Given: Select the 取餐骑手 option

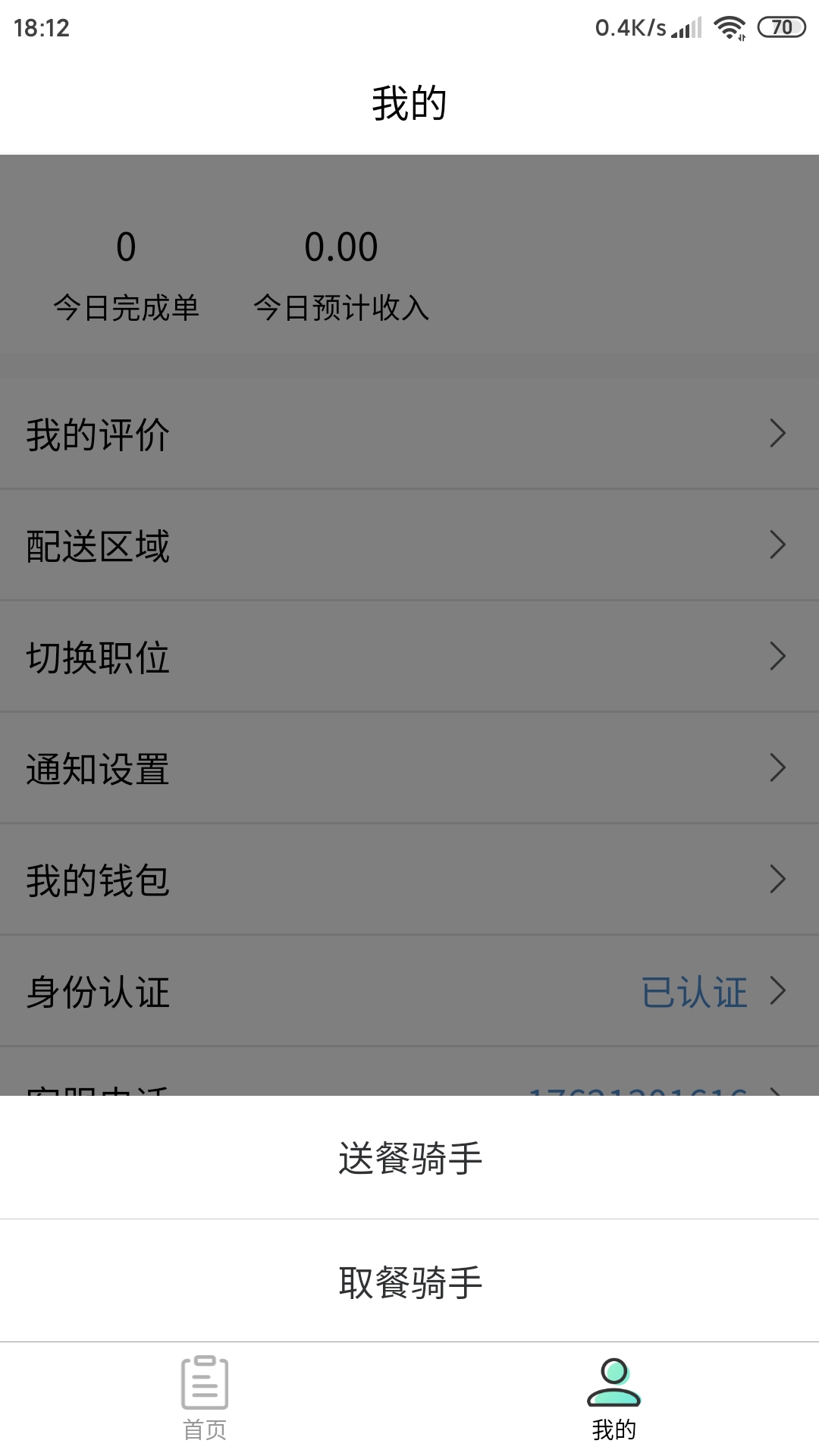Looking at the screenshot, I should [x=409, y=1280].
